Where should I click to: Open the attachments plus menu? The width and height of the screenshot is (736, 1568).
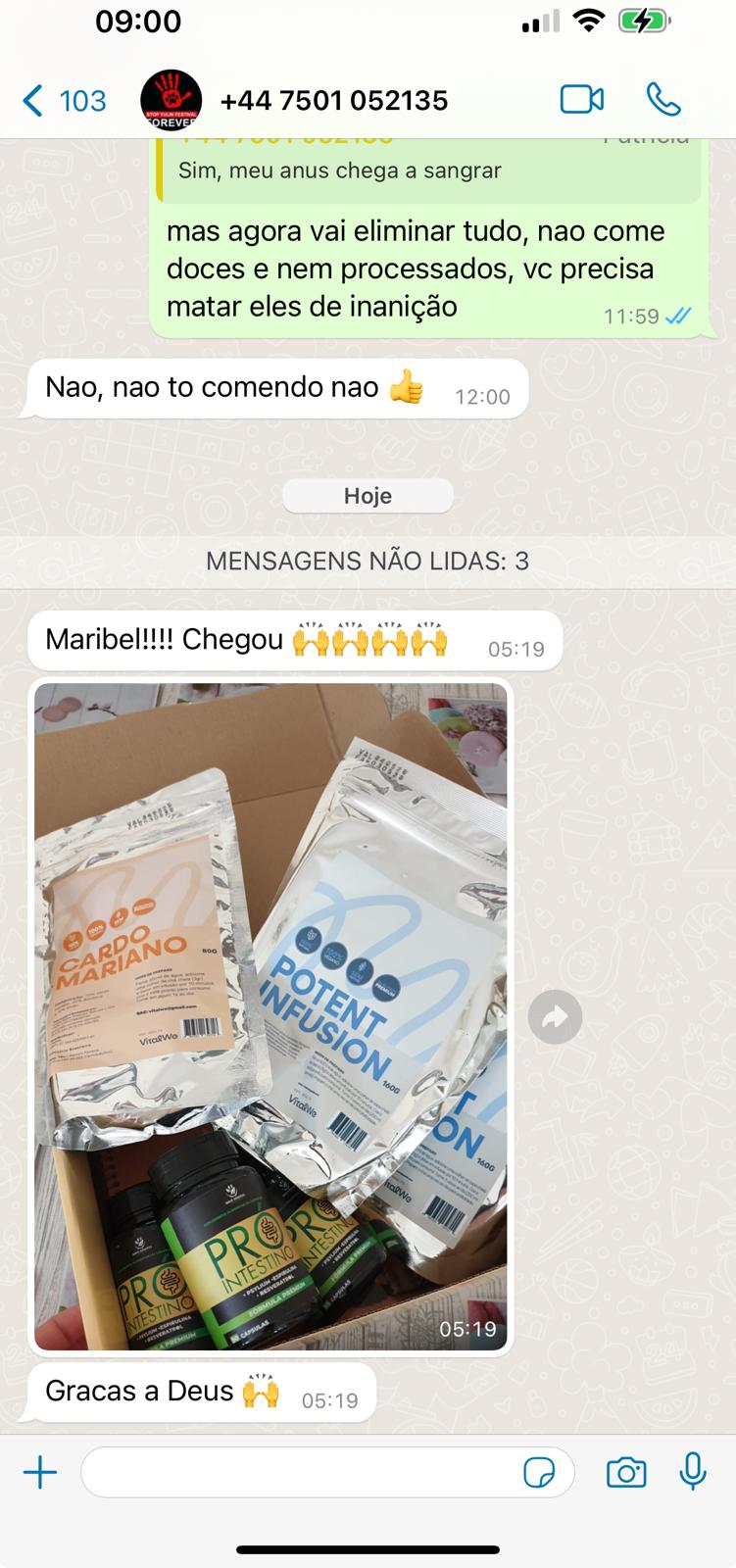(x=40, y=1472)
